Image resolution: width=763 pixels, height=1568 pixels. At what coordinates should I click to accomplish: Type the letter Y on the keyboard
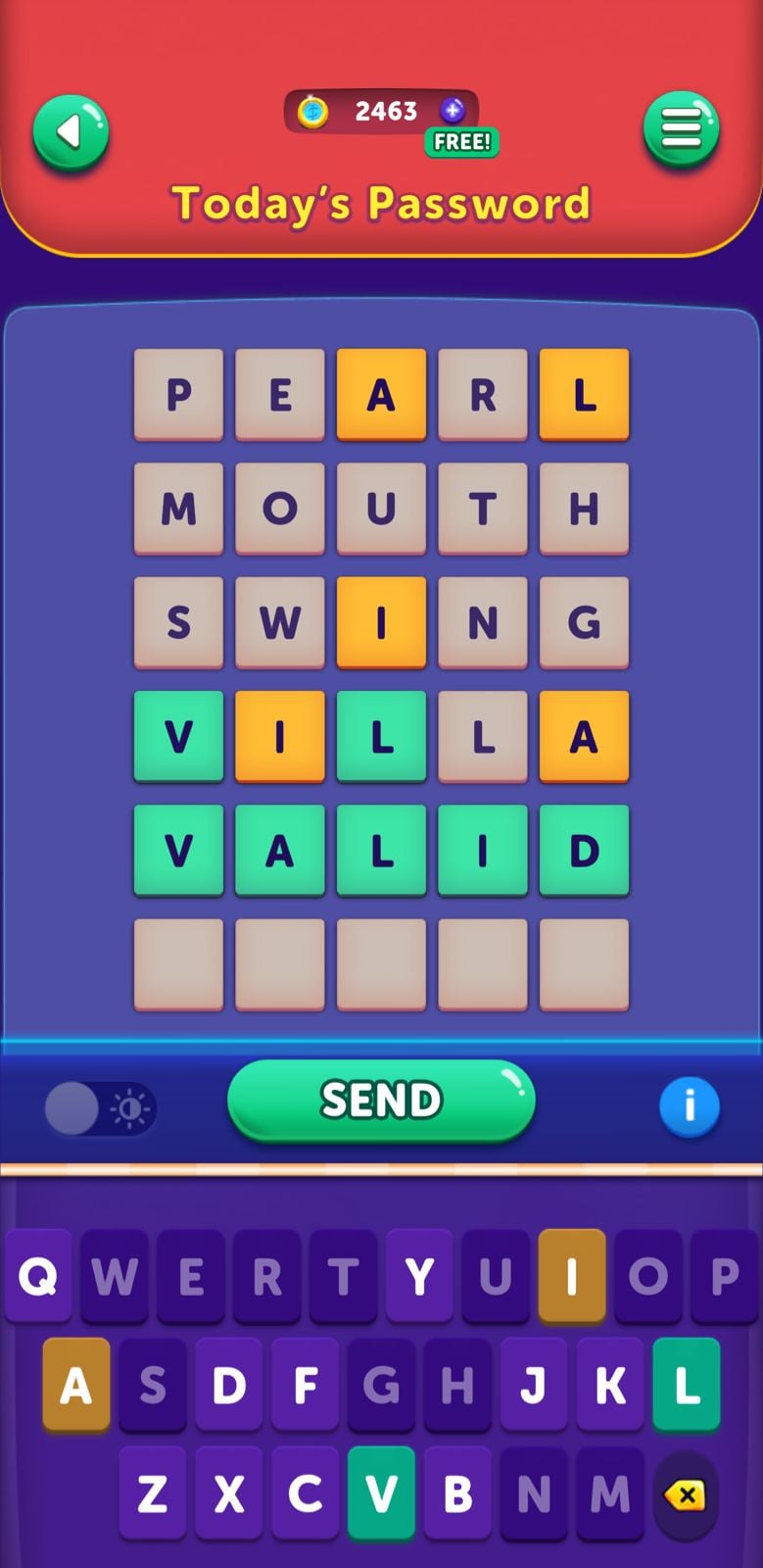419,1276
